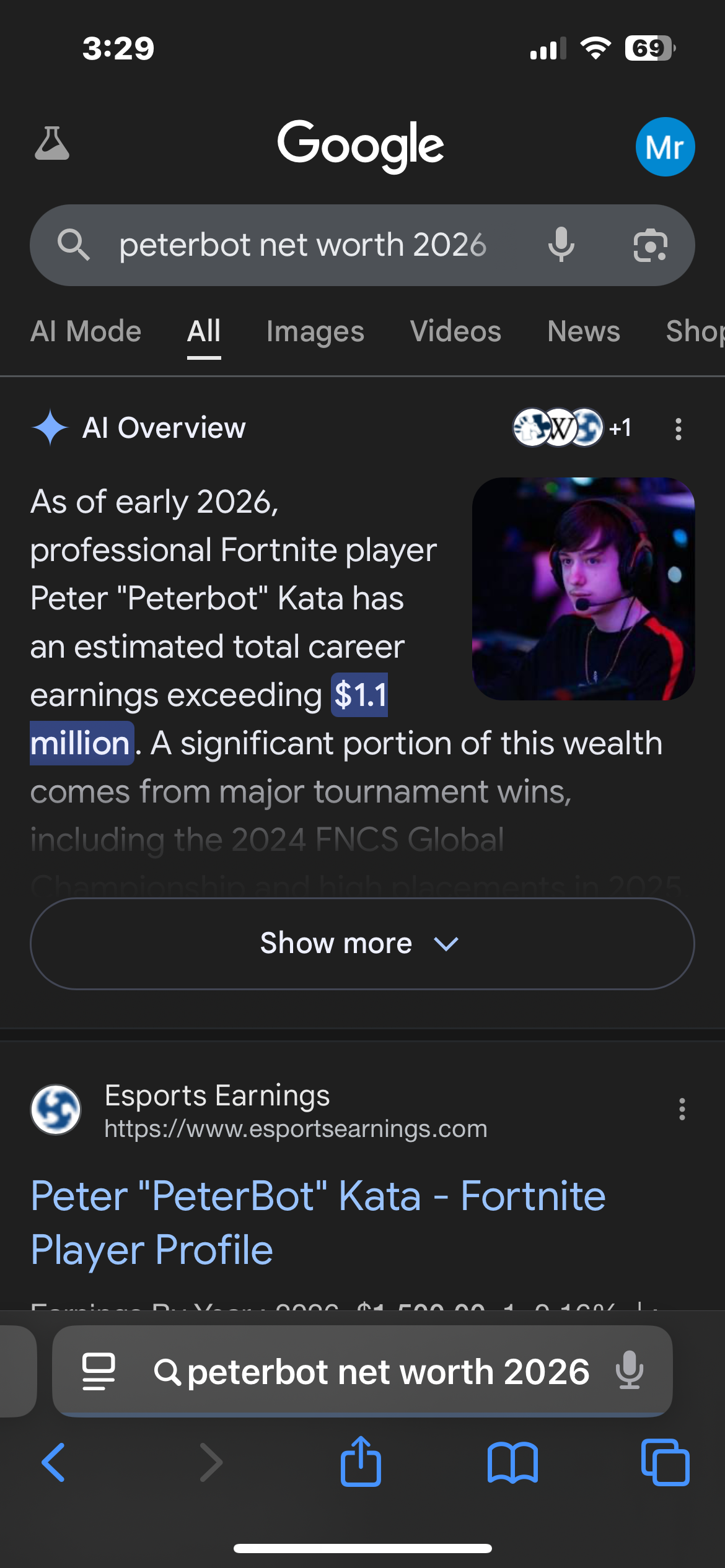Switch to the Images tab
The width and height of the screenshot is (725, 1568).
point(315,331)
